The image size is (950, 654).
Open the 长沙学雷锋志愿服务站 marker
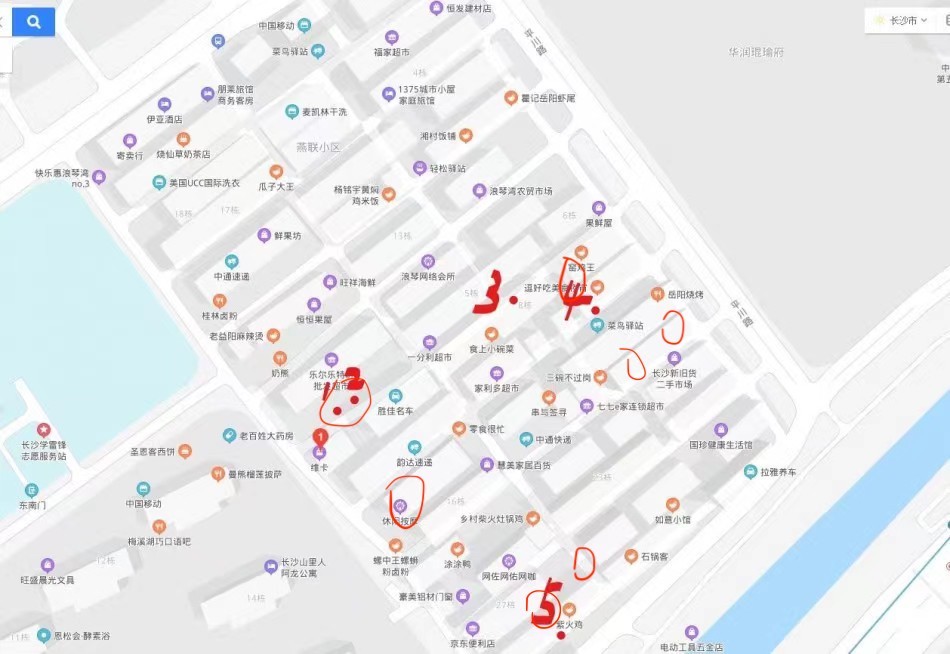point(43,430)
